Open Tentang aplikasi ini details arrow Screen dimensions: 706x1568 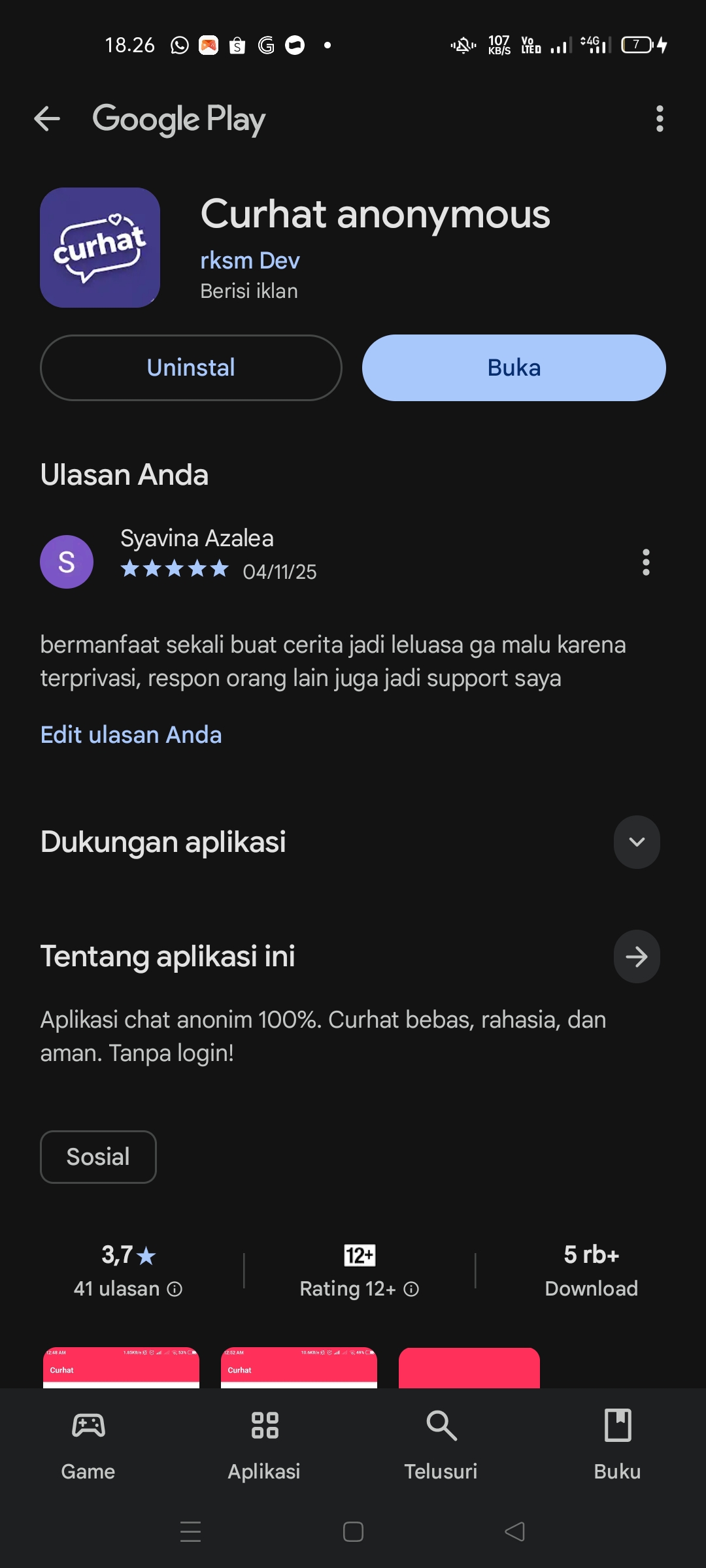(636, 956)
